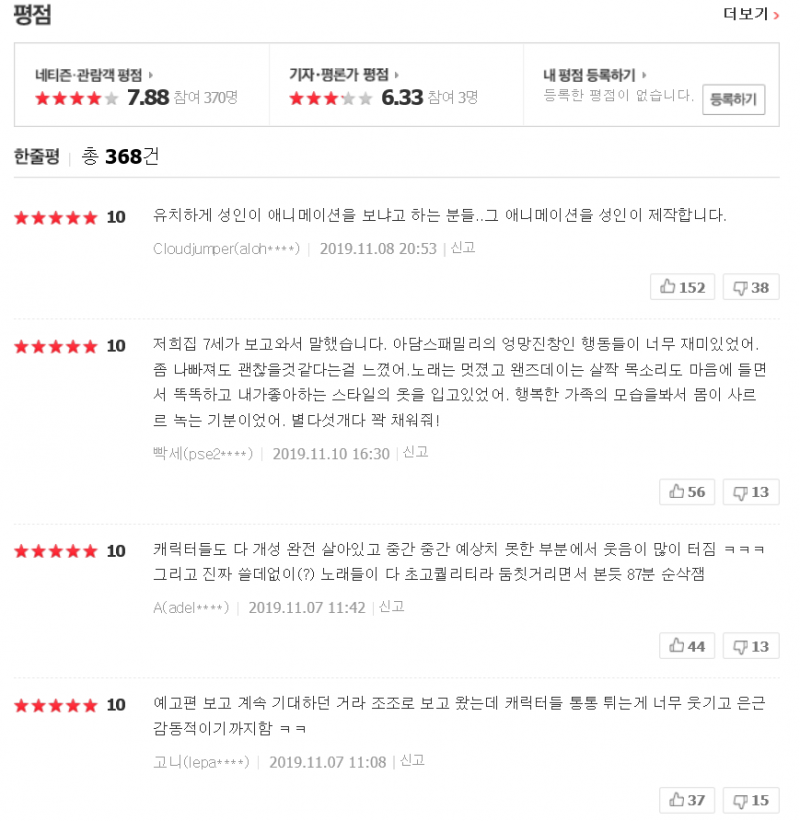Like the review by Cloudjumper
Image resolution: width=800 pixels, height=821 pixels.
click(682, 288)
